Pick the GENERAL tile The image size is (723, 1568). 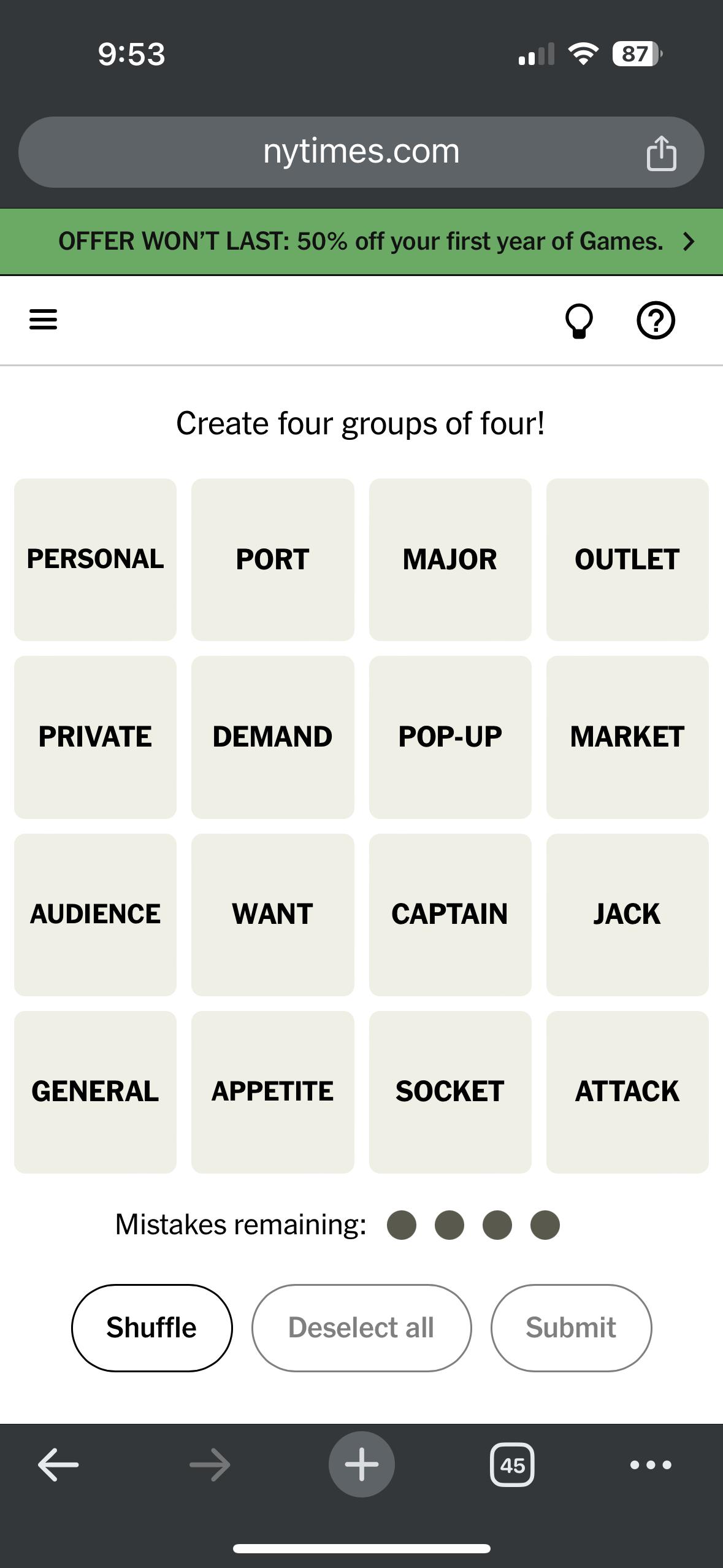coord(95,1092)
